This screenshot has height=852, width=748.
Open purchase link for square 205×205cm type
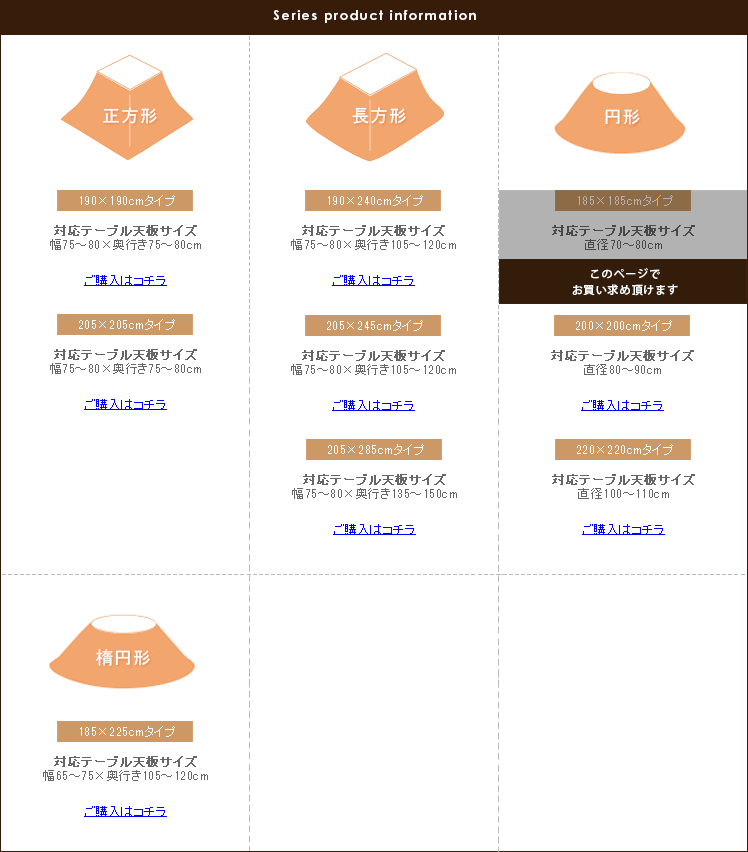coord(125,405)
